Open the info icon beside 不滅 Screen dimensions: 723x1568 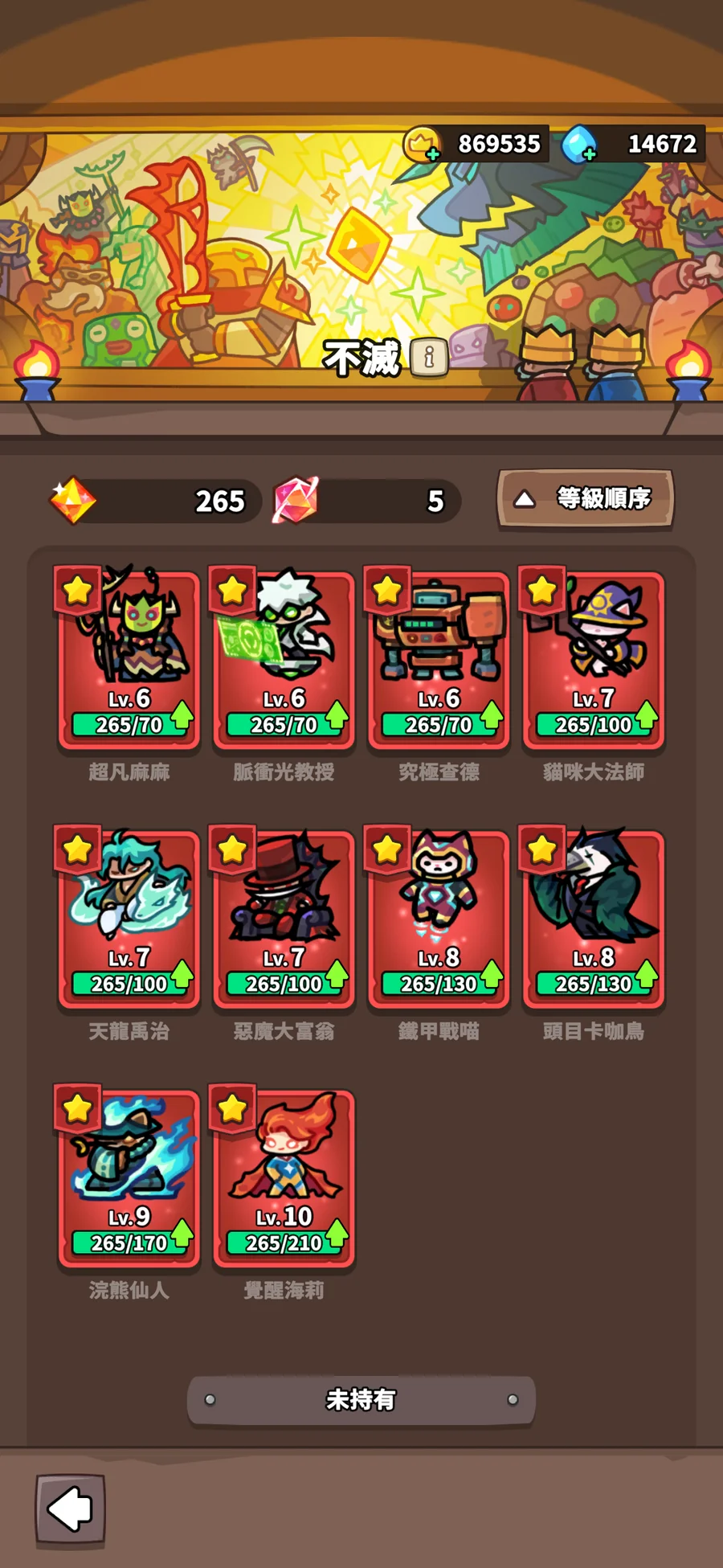coord(429,357)
